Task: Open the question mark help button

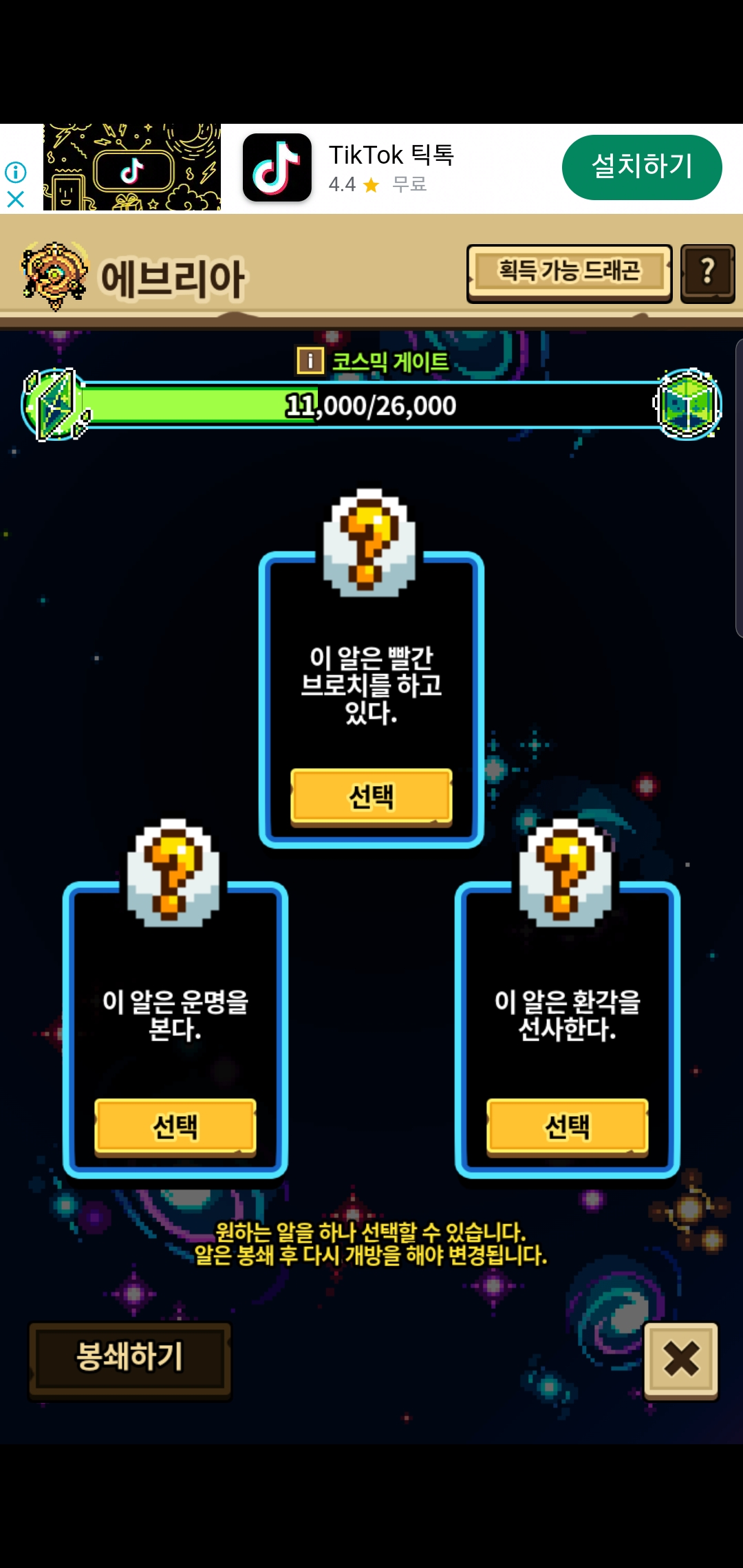Action: click(707, 272)
